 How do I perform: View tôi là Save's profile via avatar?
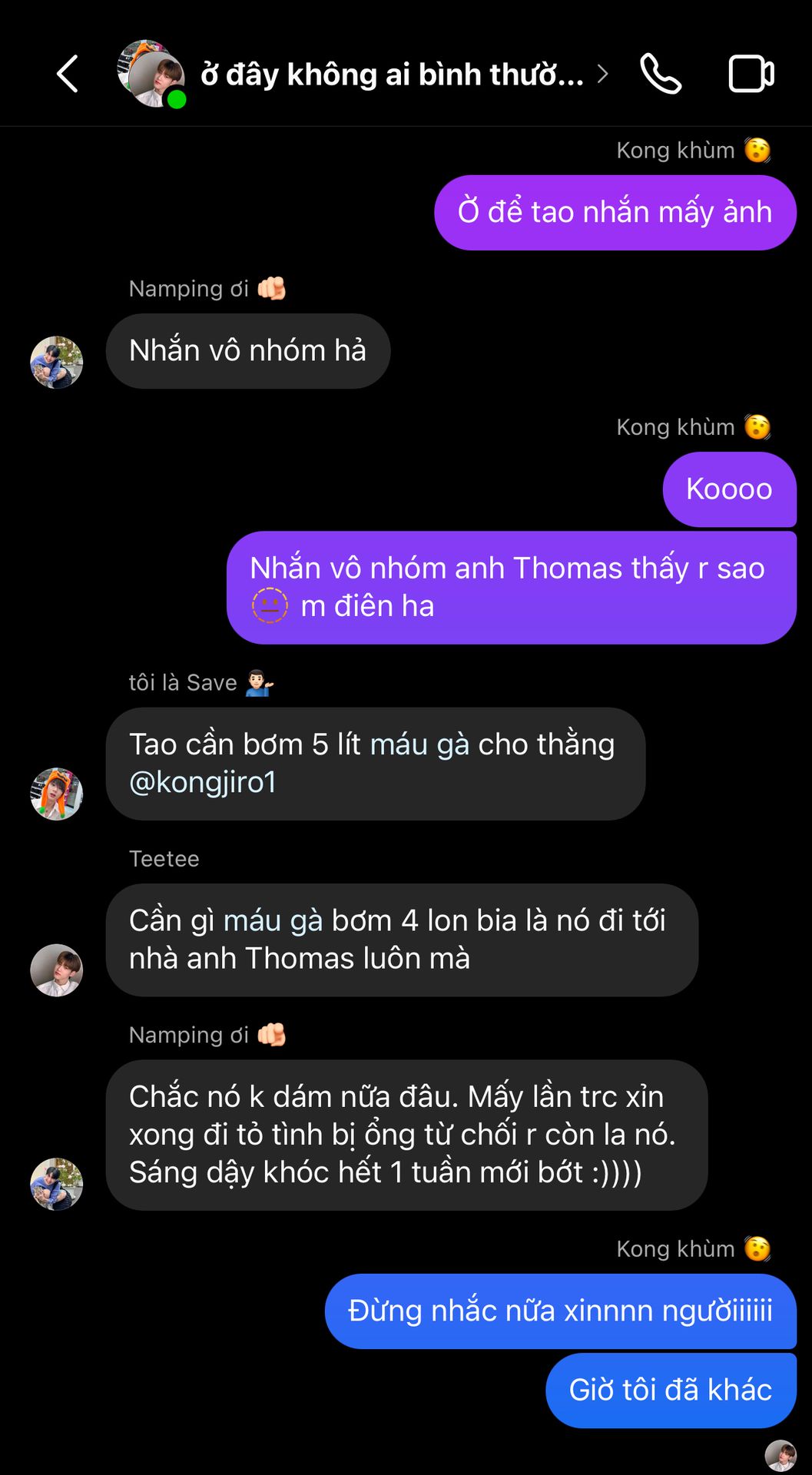coord(56,794)
